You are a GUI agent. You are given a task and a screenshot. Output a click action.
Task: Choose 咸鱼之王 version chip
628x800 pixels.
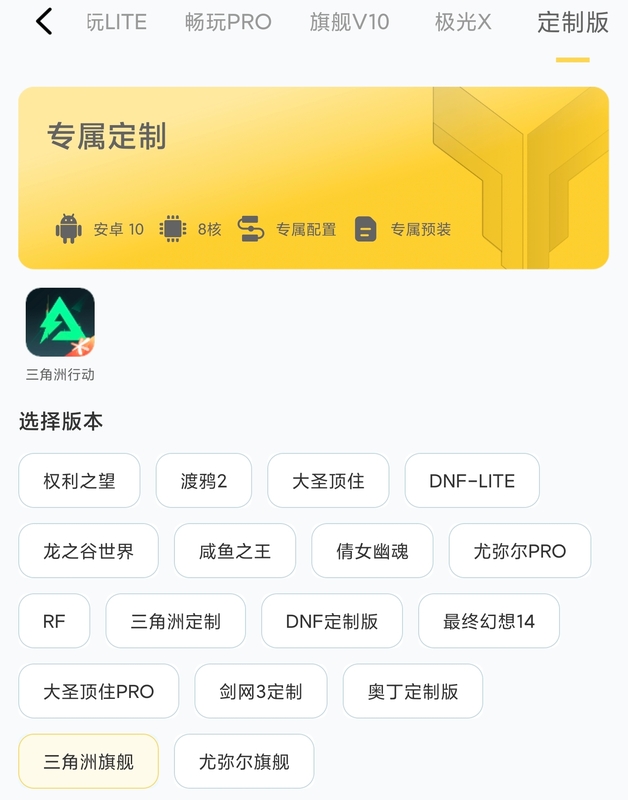pos(235,551)
